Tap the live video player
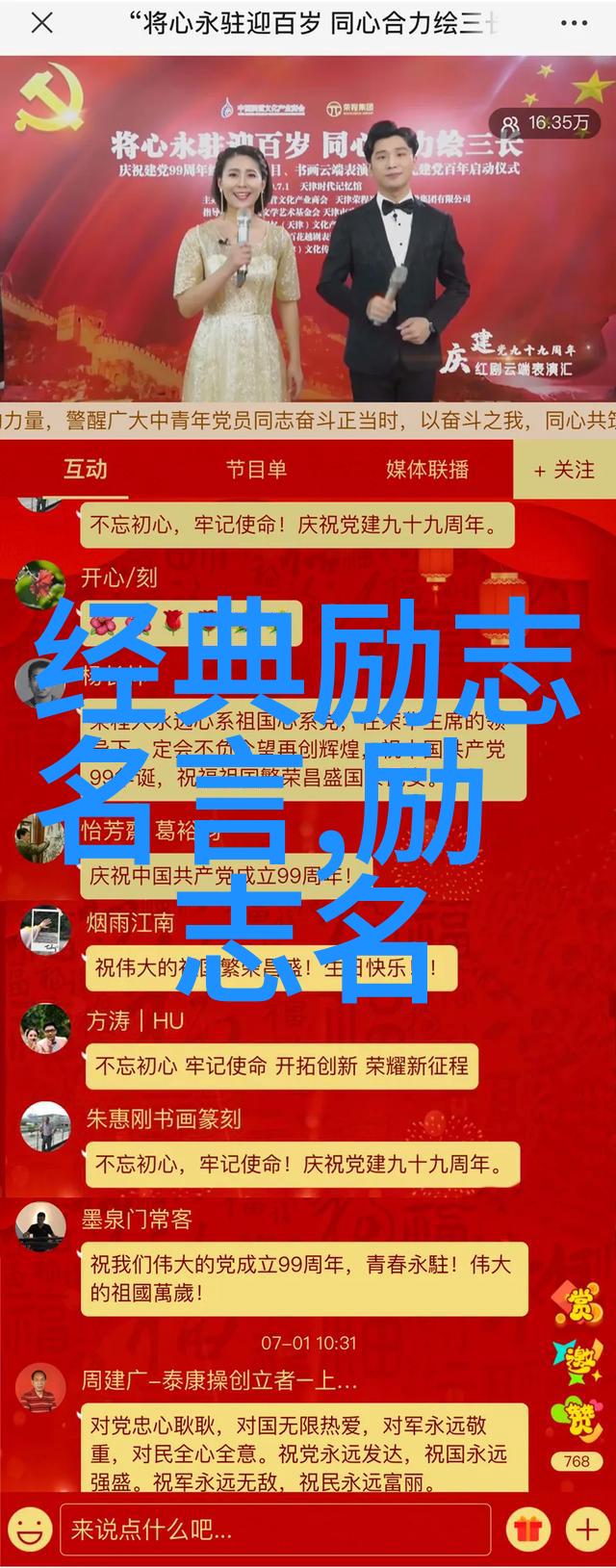This screenshot has width=616, height=1568. 308,231
